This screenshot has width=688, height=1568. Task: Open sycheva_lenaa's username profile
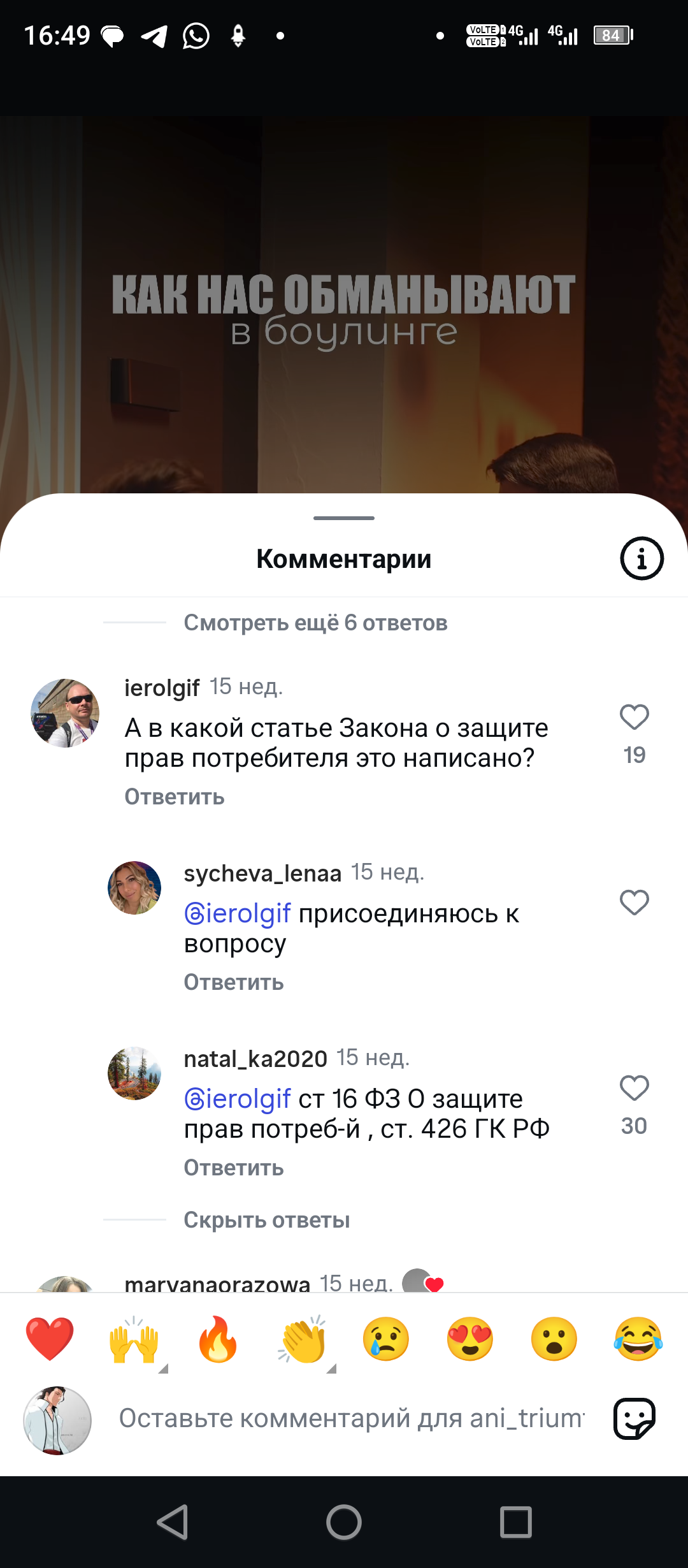point(262,873)
